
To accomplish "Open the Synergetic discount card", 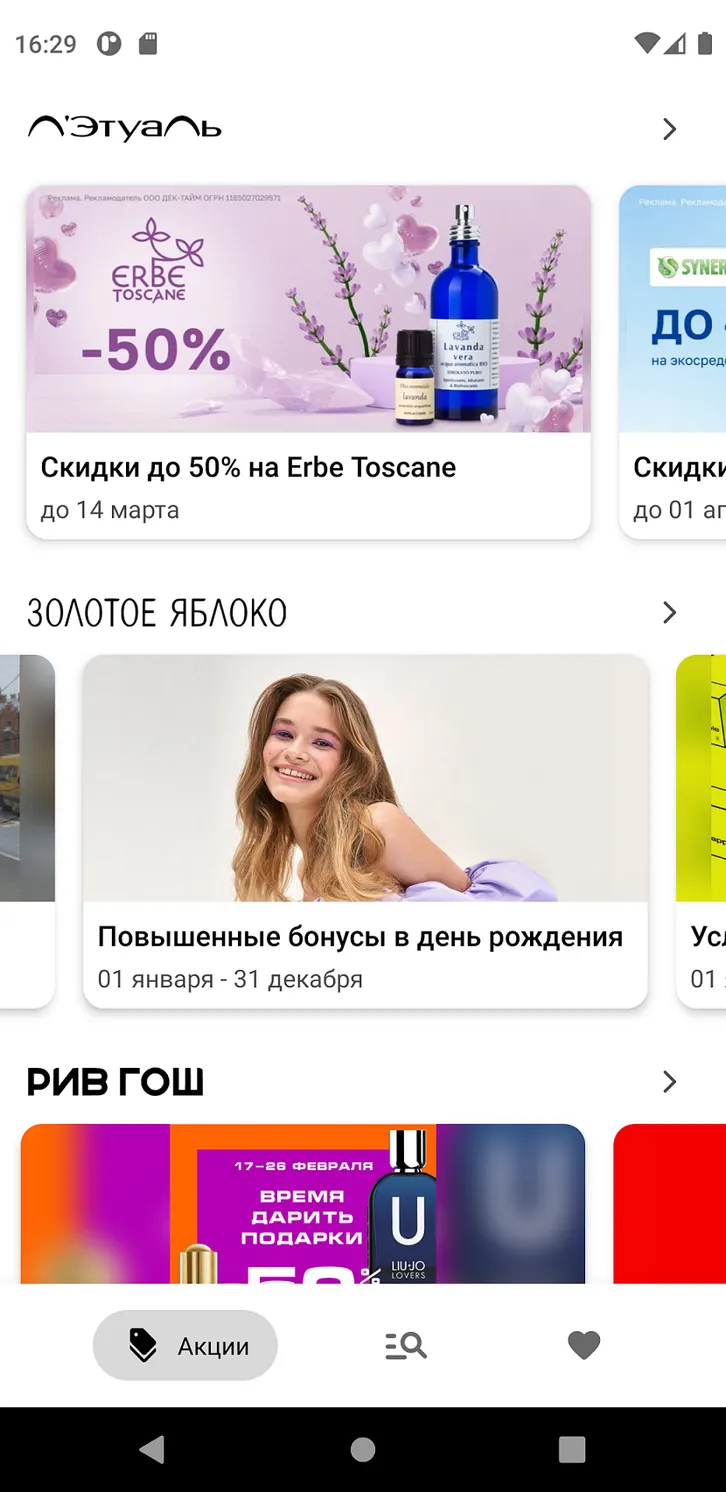I will point(672,362).
